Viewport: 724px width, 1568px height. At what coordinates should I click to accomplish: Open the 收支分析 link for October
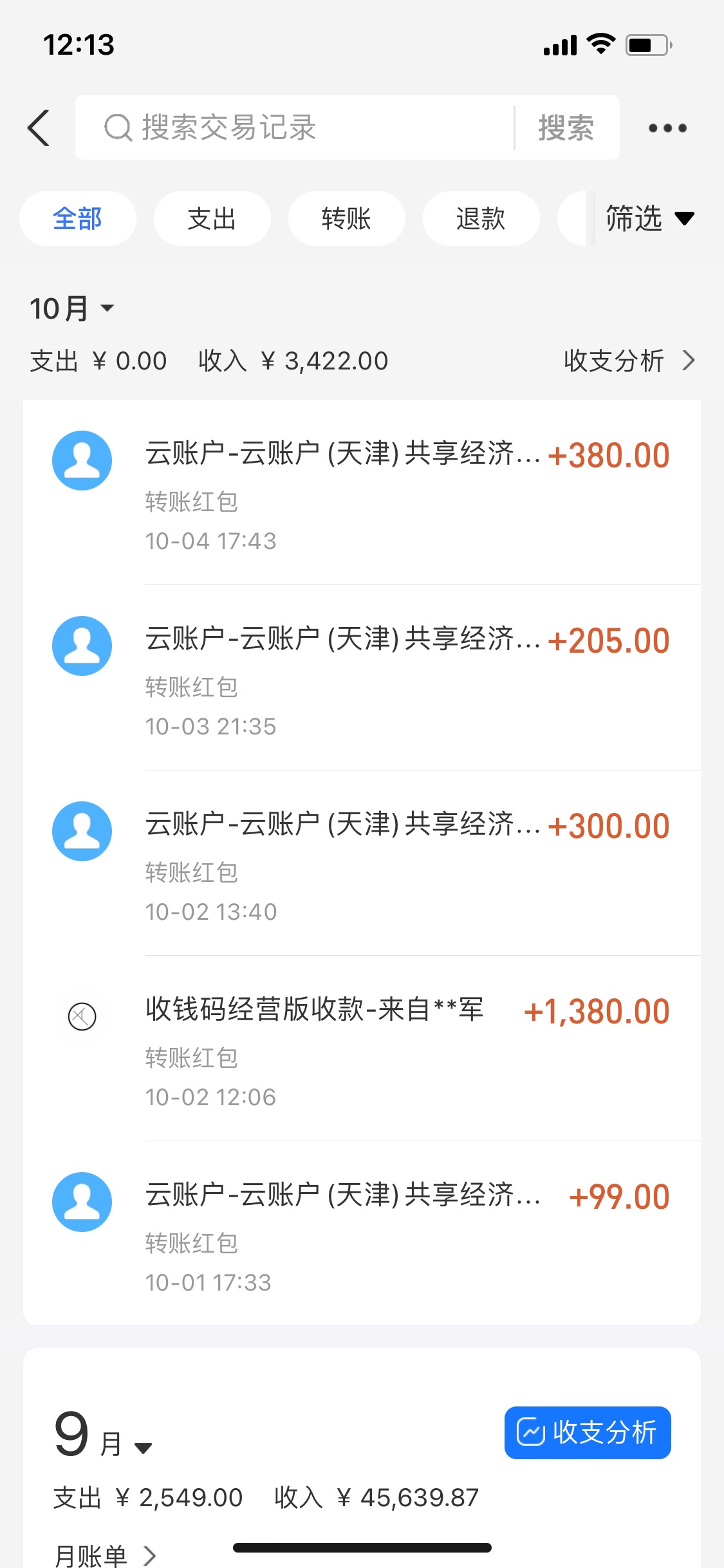[x=629, y=360]
